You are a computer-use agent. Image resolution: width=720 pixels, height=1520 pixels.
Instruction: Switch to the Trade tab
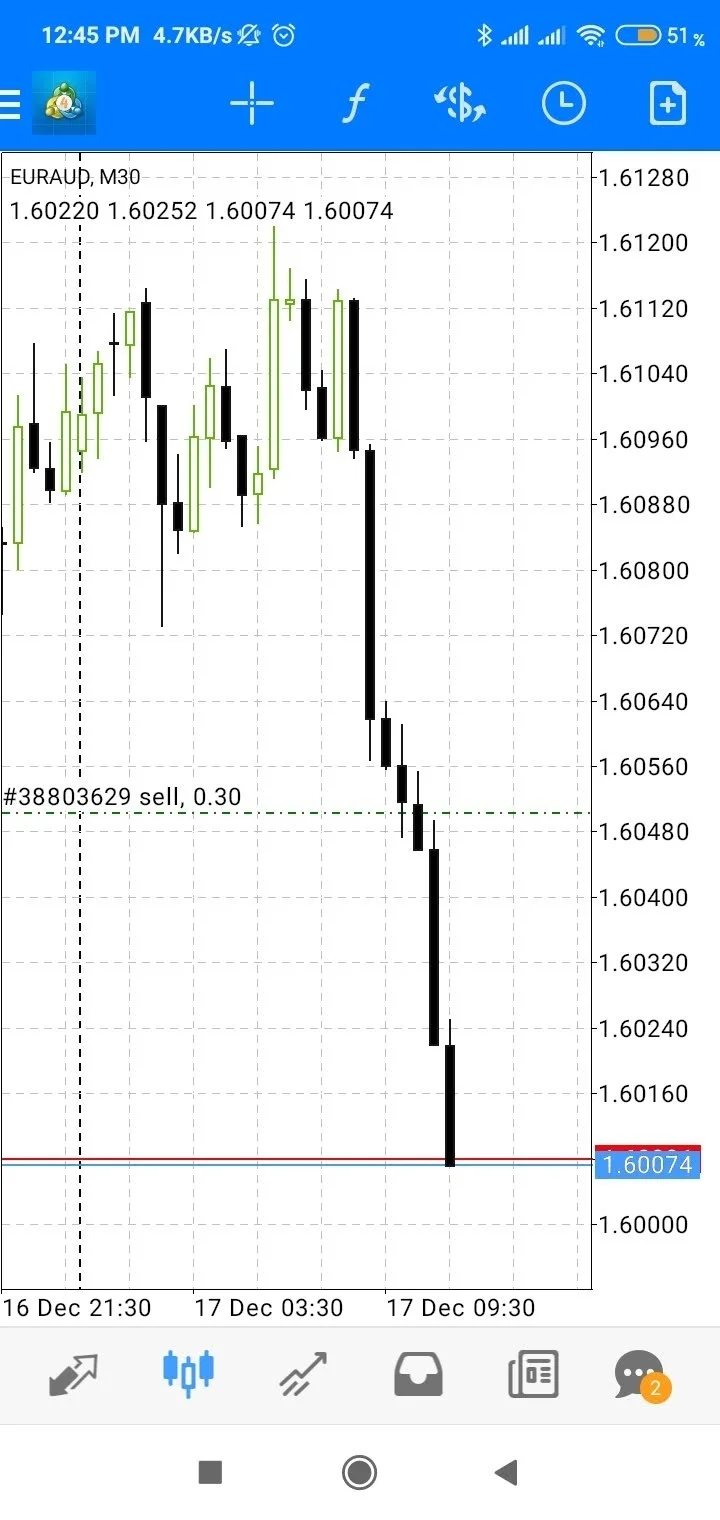click(303, 1375)
